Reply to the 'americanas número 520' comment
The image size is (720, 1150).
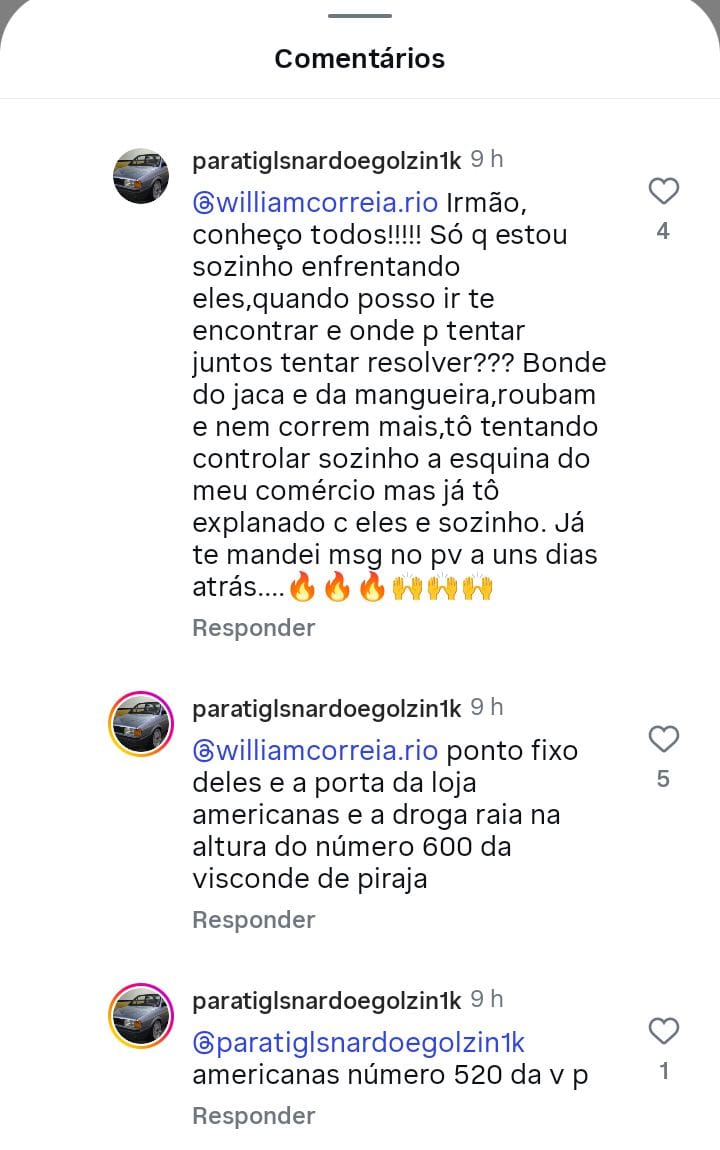253,1115
